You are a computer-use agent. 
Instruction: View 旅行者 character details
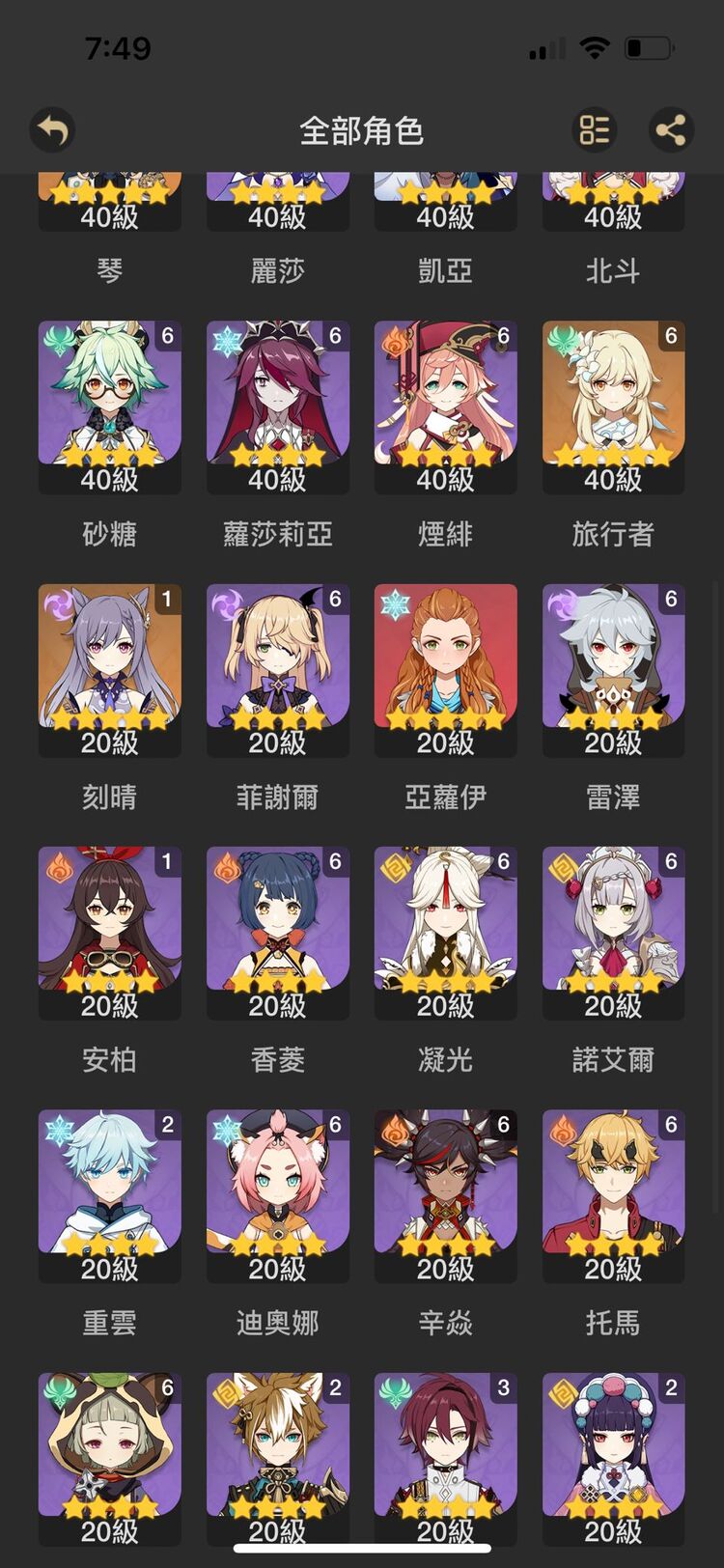[613, 406]
